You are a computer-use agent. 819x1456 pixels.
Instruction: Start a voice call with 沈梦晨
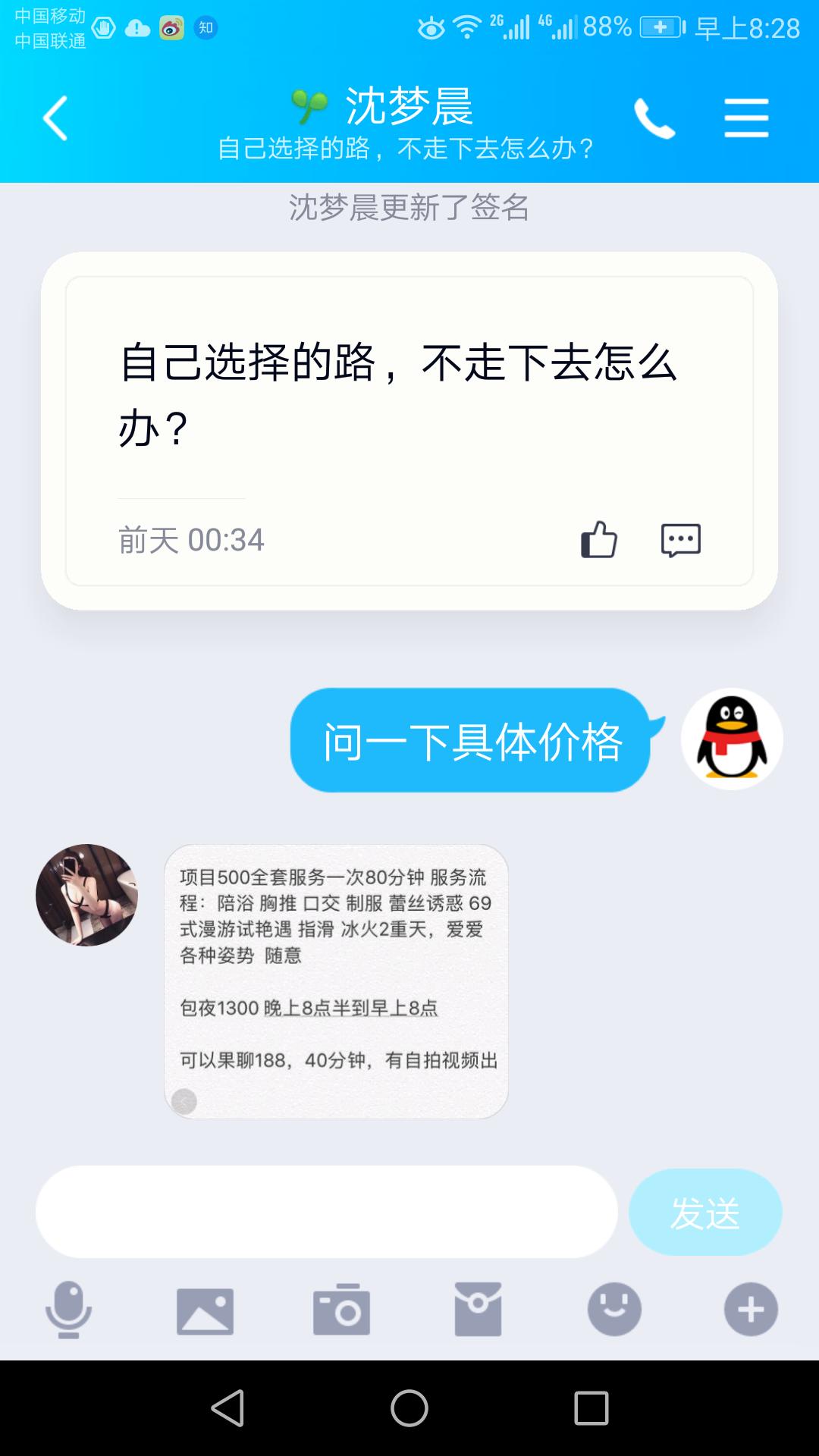pos(655,118)
